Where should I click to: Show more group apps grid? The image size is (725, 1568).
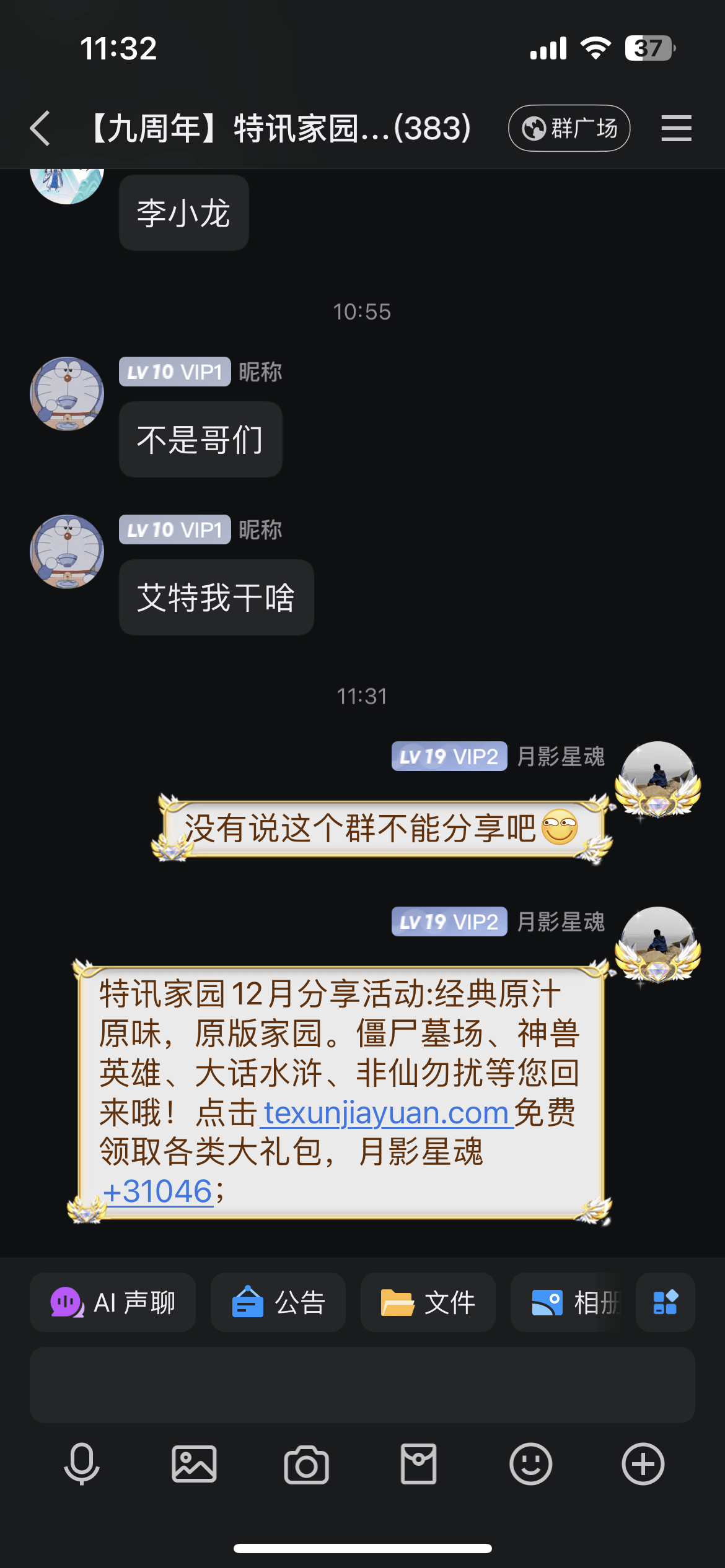666,1302
